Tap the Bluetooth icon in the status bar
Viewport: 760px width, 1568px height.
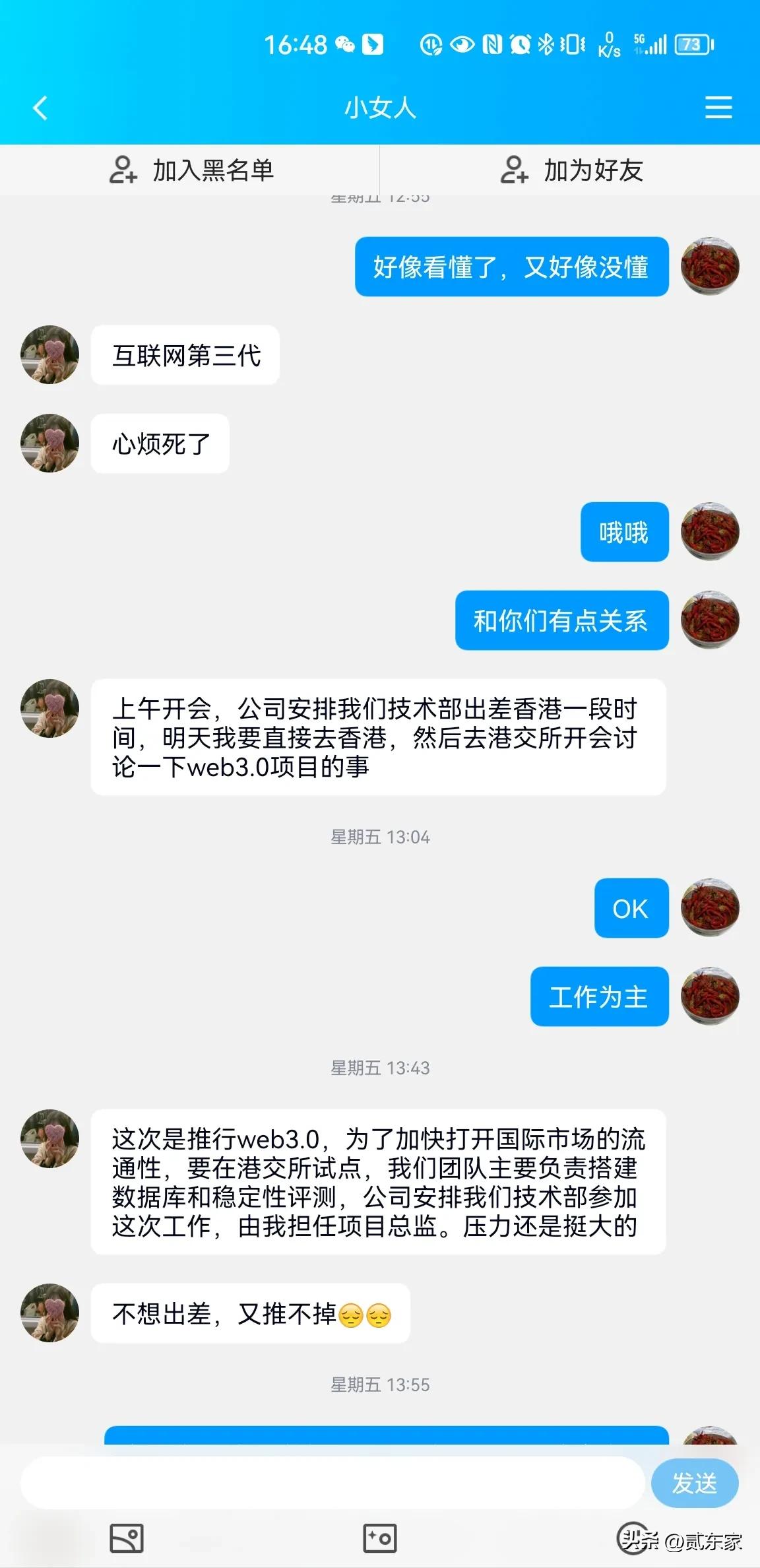546,44
